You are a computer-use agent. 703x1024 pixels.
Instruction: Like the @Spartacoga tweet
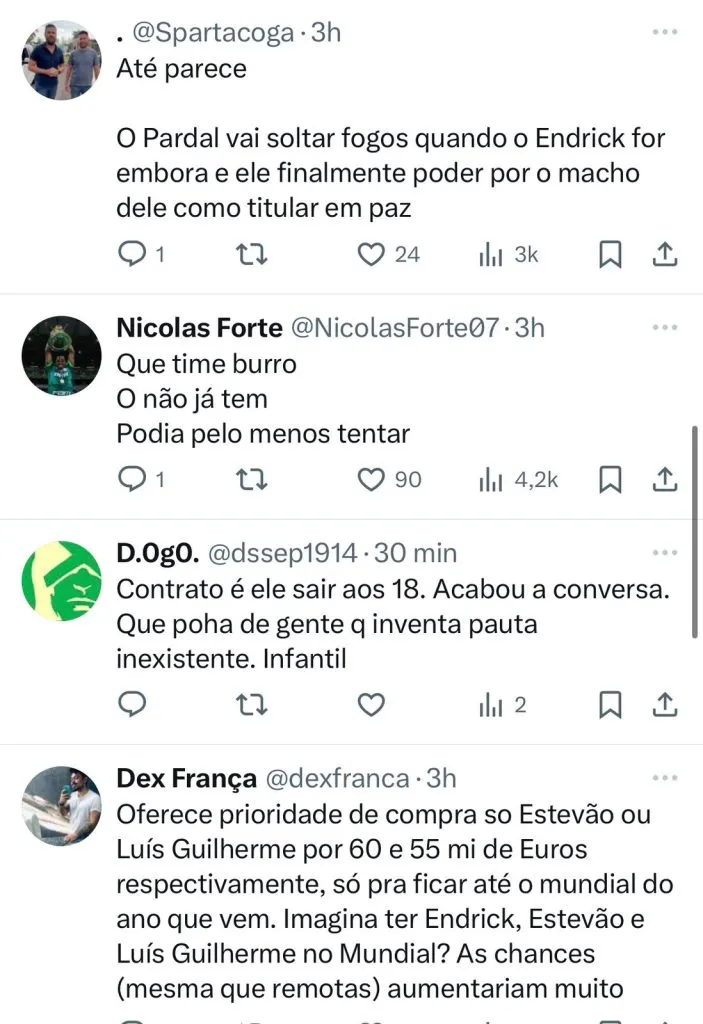(x=371, y=255)
